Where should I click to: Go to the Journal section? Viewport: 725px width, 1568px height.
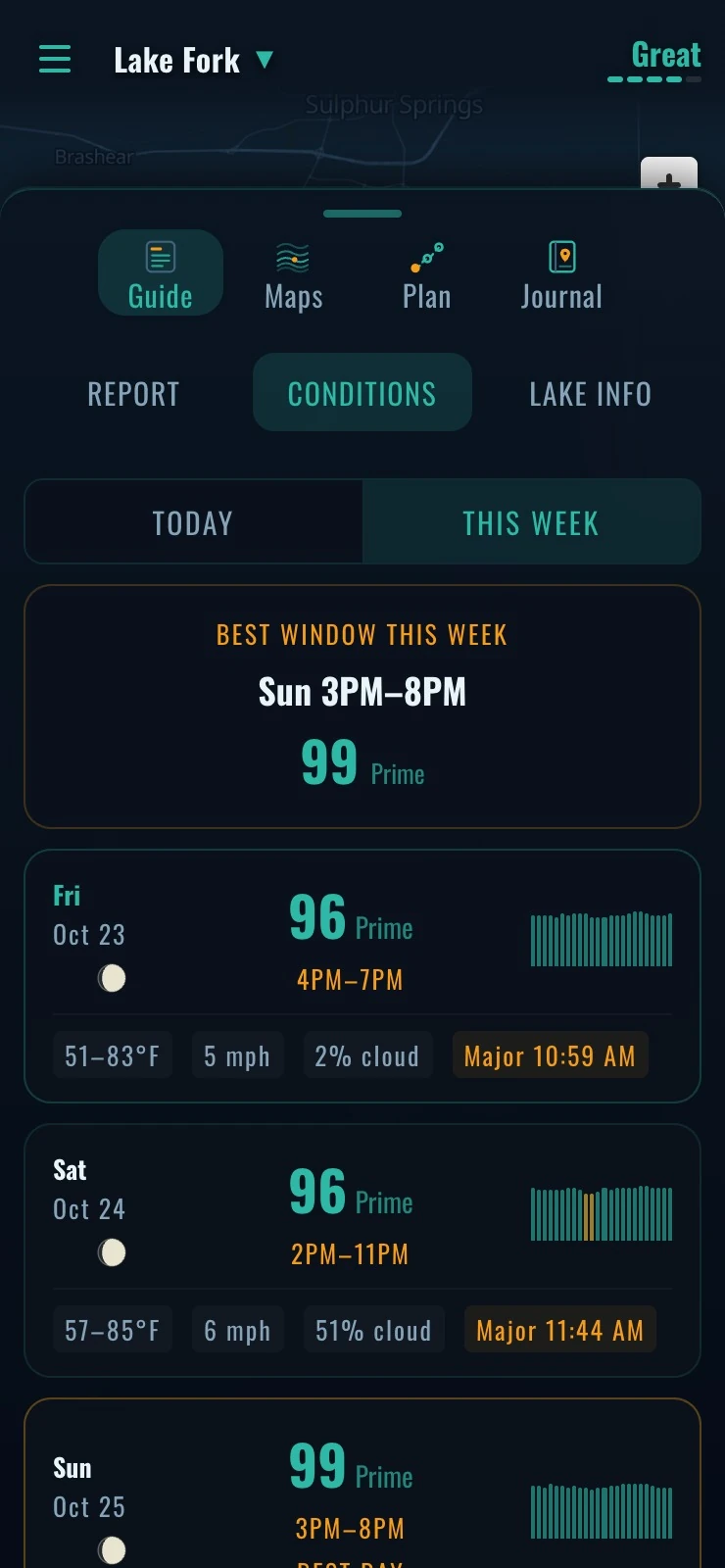pos(561,274)
